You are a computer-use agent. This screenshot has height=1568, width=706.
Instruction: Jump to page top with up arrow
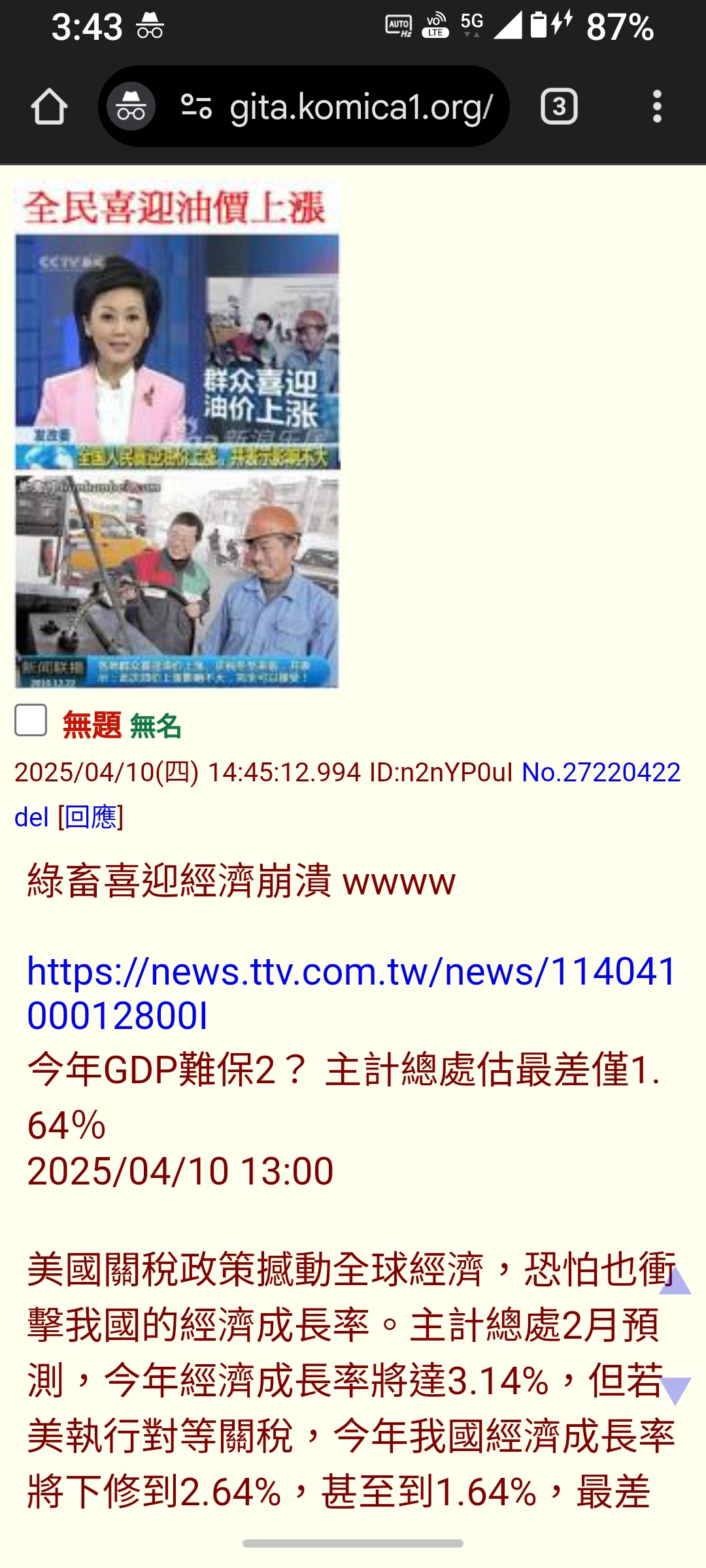675,1282
